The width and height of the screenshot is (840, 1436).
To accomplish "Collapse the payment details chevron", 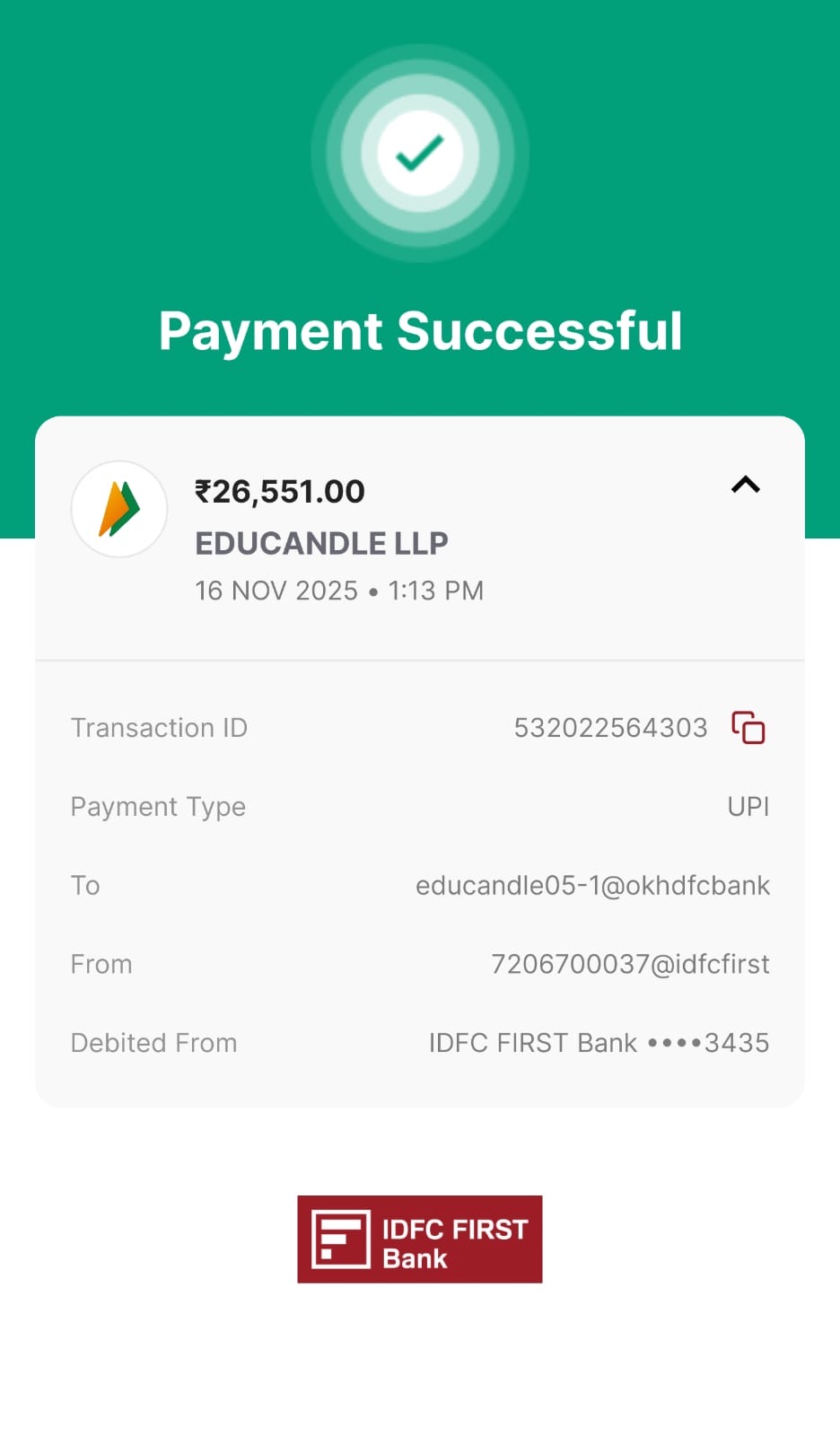I will click(745, 486).
